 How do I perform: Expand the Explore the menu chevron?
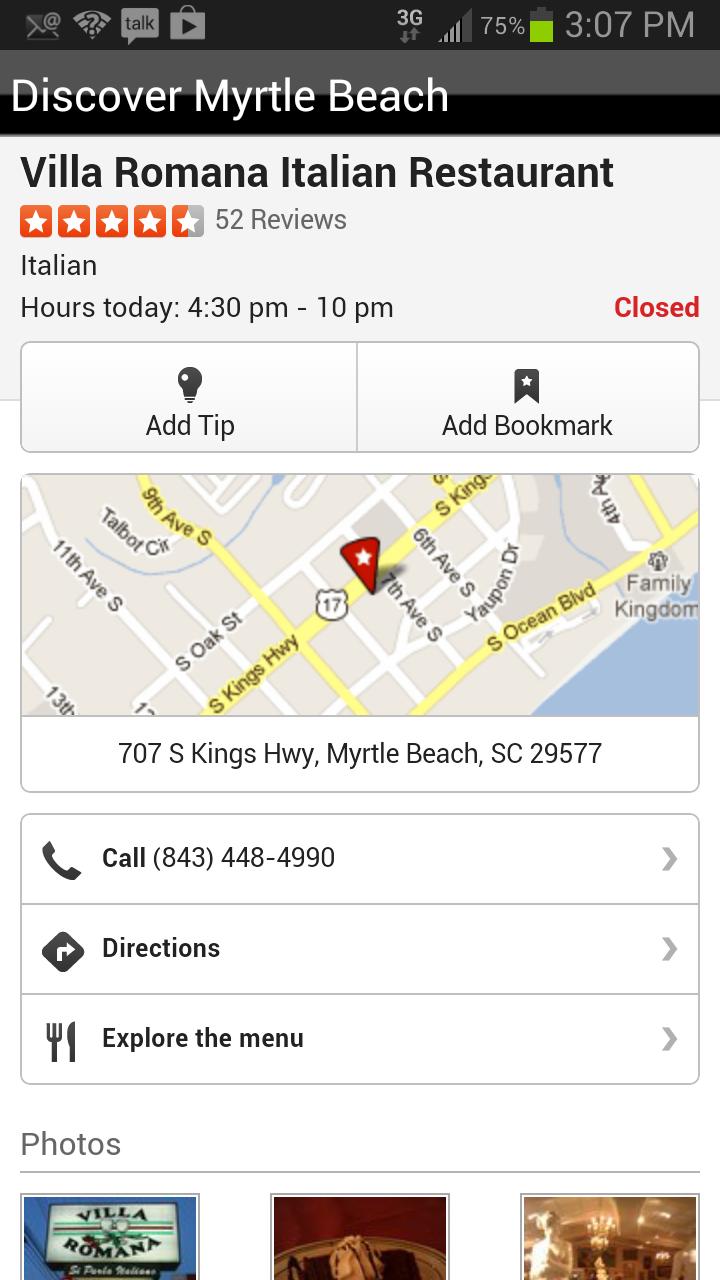[669, 1038]
